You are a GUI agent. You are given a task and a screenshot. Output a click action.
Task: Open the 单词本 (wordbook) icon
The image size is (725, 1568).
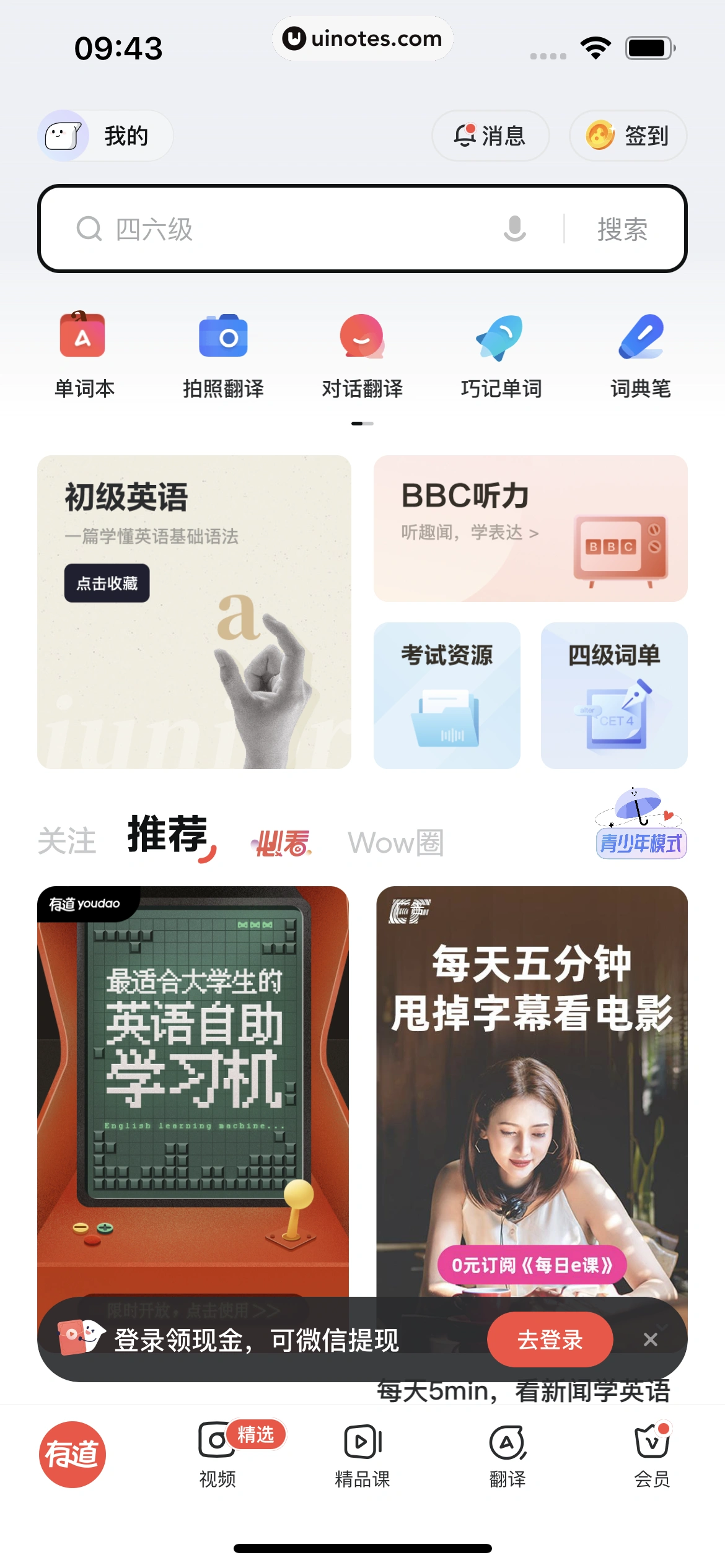(x=84, y=353)
